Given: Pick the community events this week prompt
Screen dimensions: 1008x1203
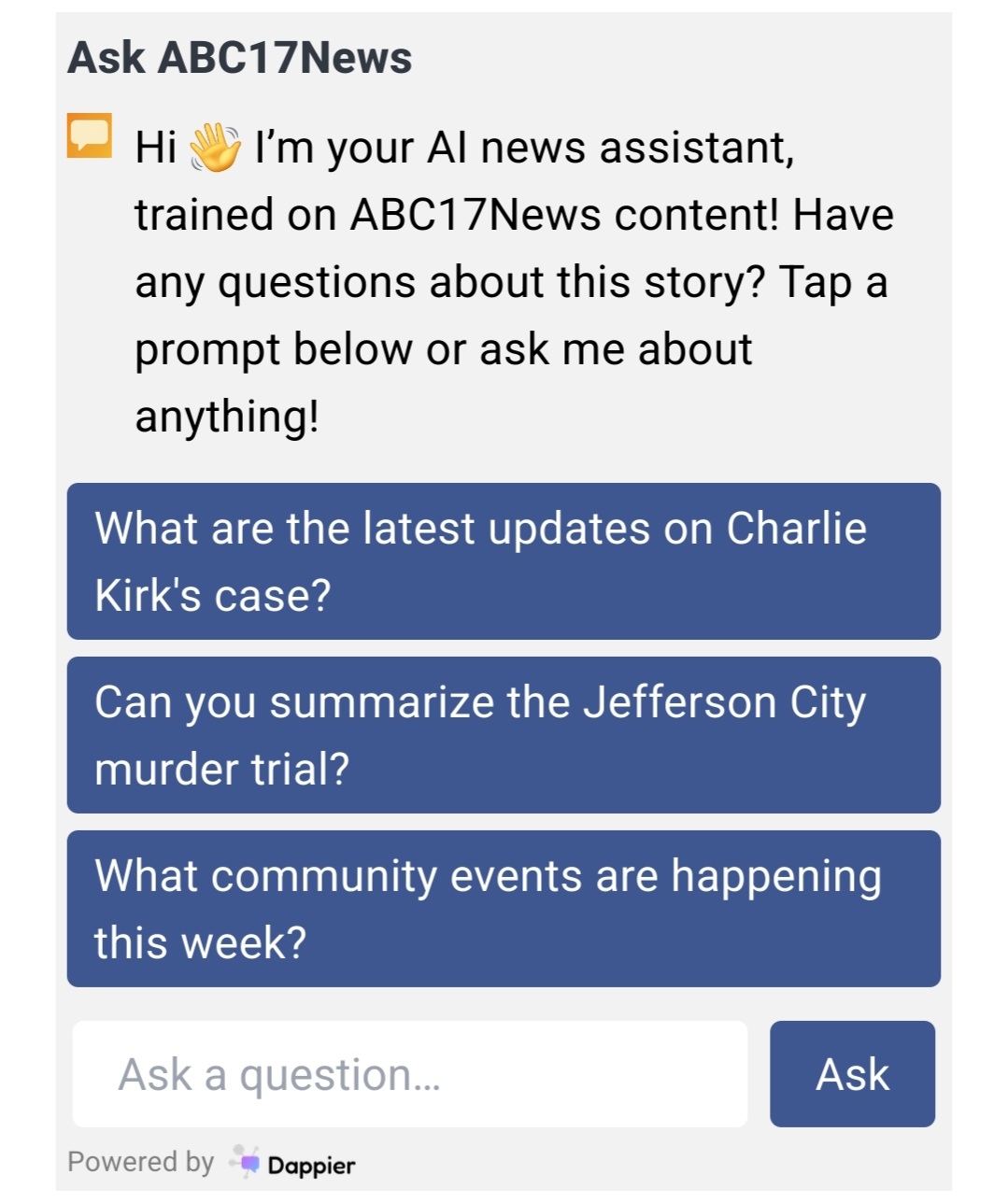Looking at the screenshot, I should 503,909.
